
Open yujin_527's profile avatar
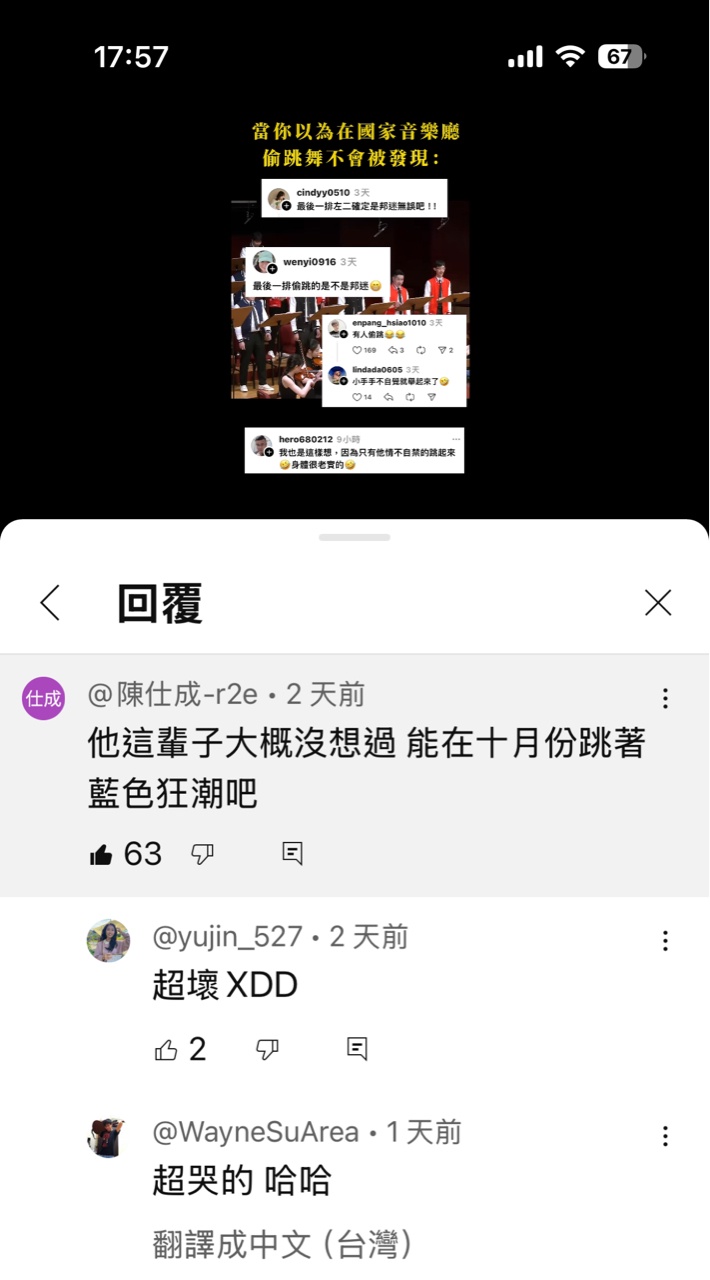[x=108, y=941]
